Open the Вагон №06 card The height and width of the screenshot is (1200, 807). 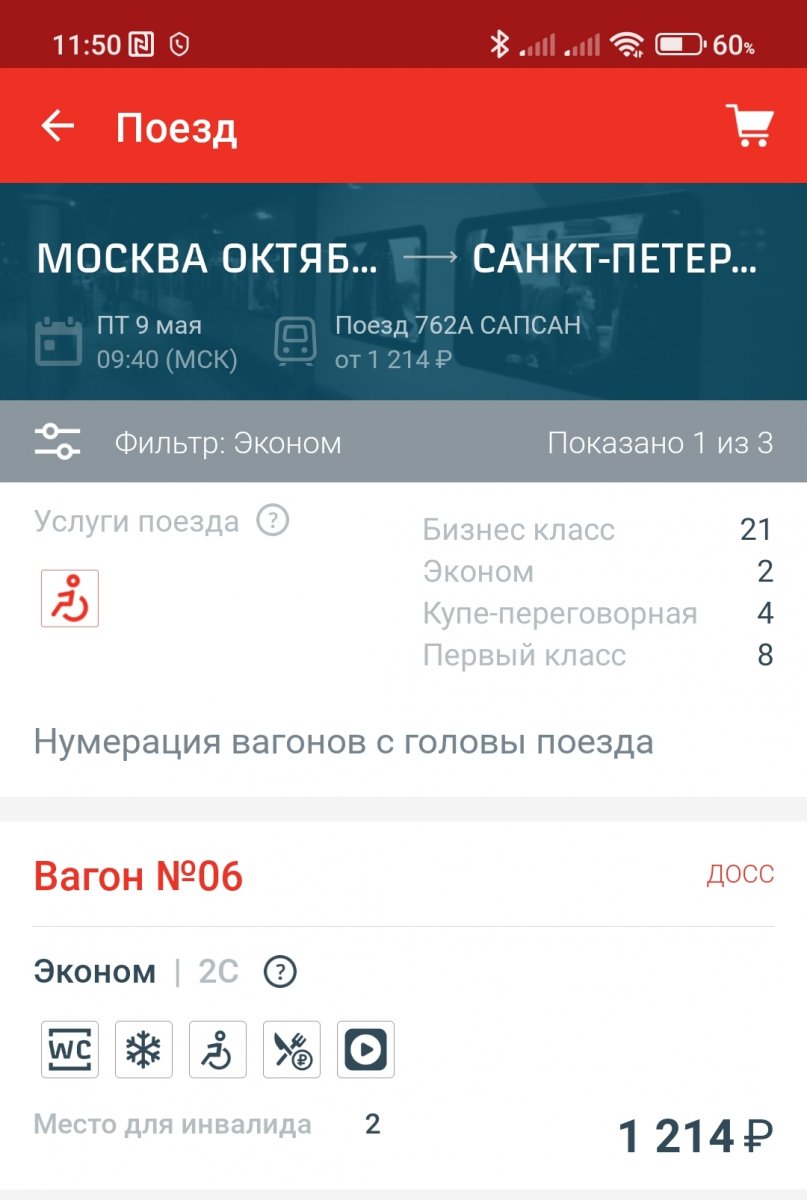click(x=139, y=877)
